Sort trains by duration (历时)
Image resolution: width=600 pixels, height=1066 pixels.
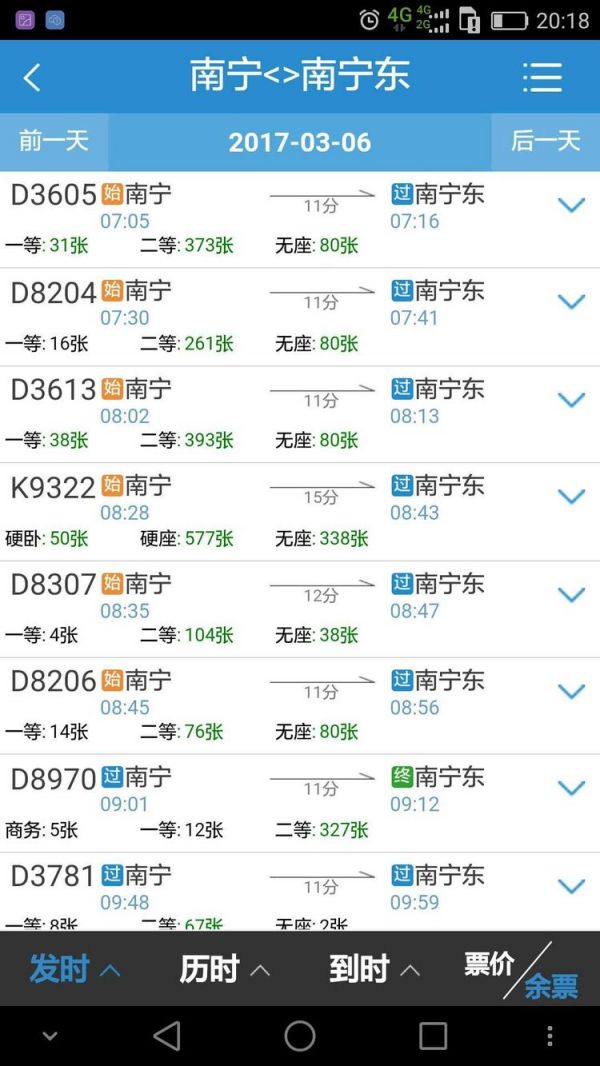coord(224,969)
